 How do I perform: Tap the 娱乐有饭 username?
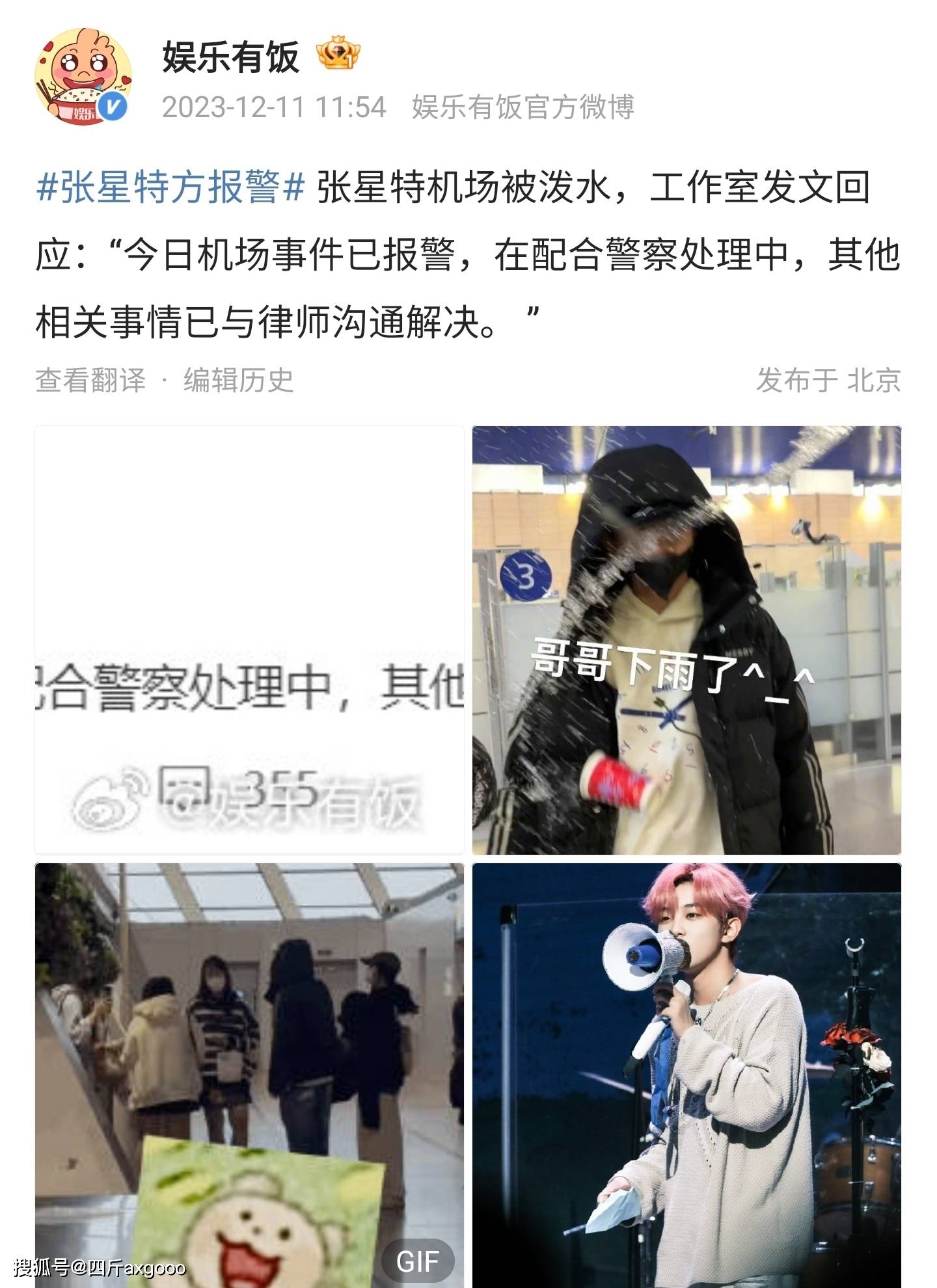point(230,57)
